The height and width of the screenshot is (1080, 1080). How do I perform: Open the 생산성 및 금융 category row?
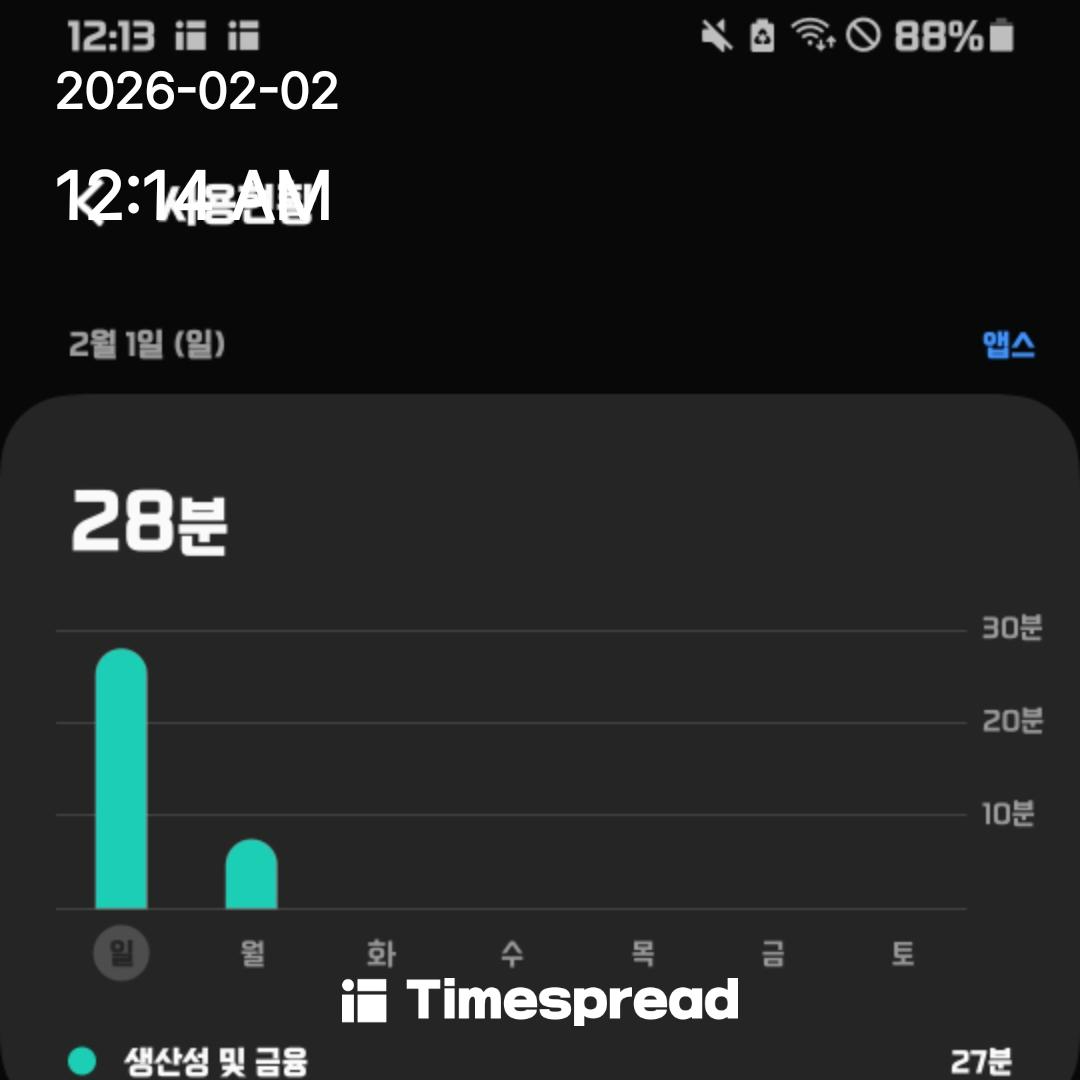click(540, 1060)
